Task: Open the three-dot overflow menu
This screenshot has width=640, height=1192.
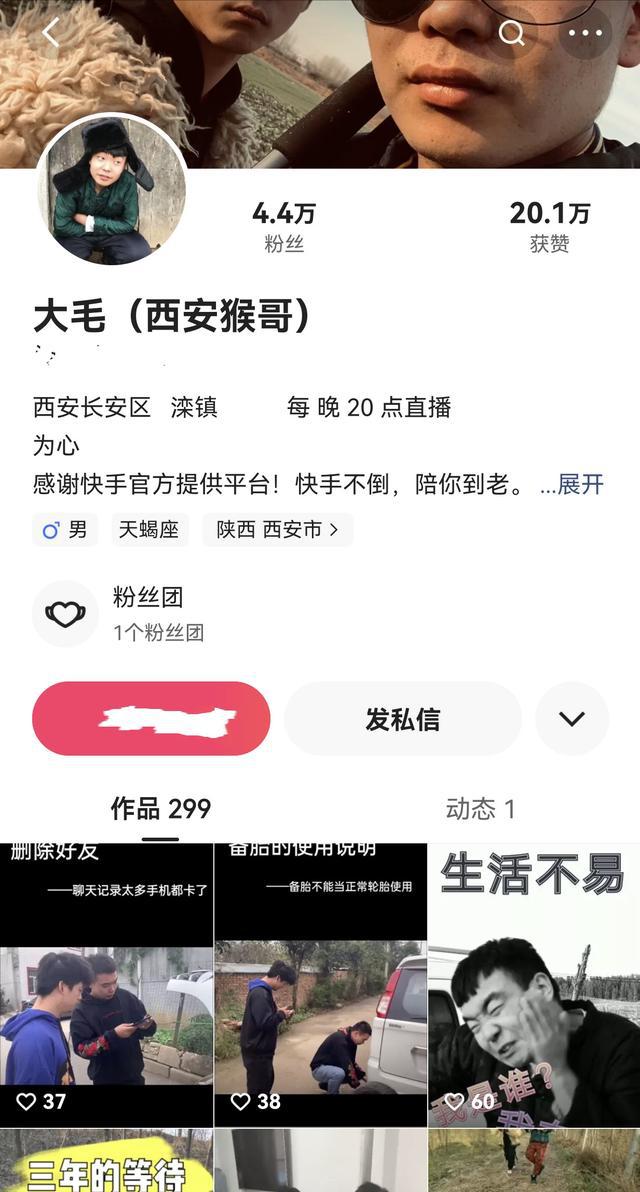Action: (585, 33)
